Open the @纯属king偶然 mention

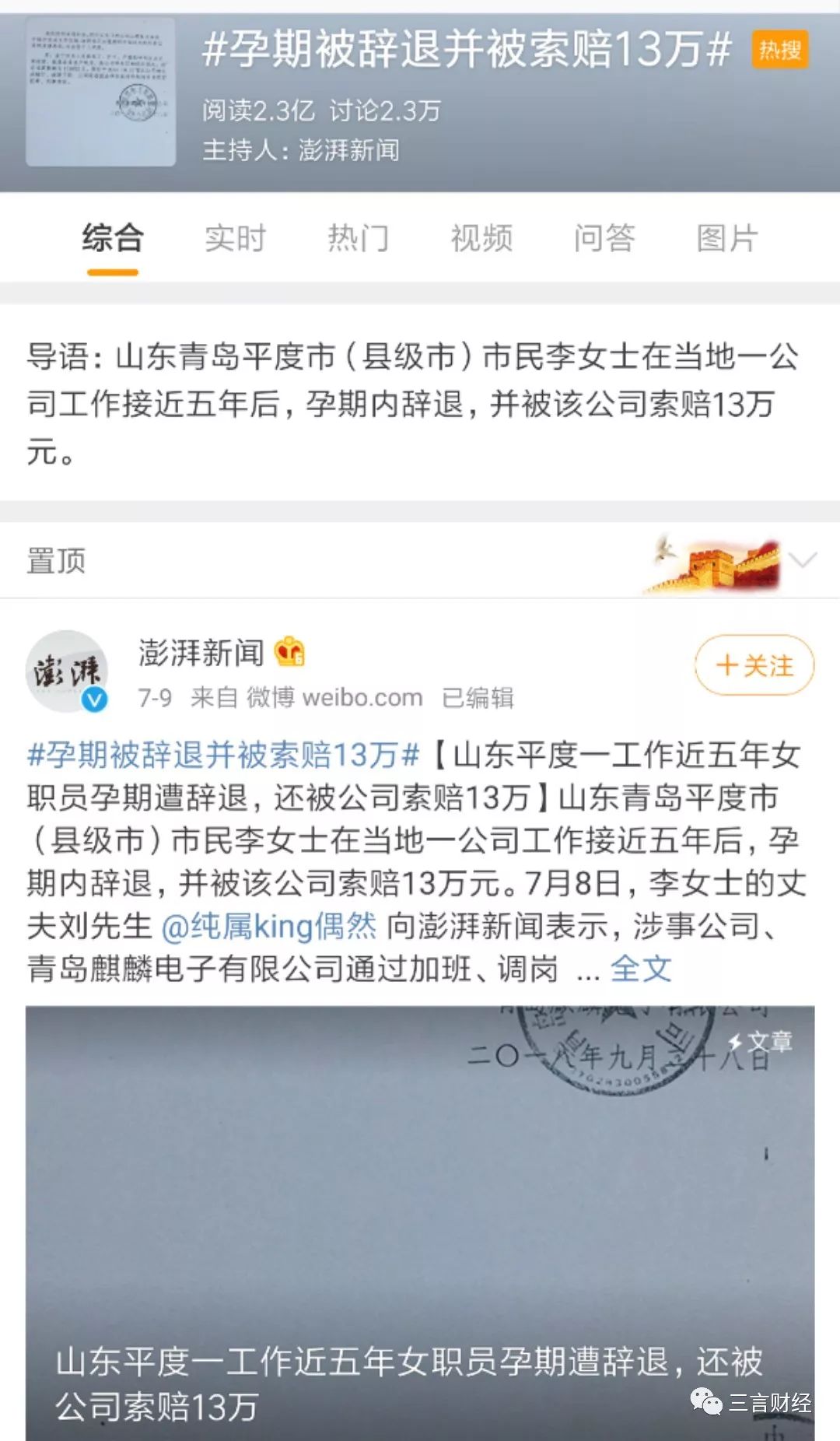[x=268, y=926]
